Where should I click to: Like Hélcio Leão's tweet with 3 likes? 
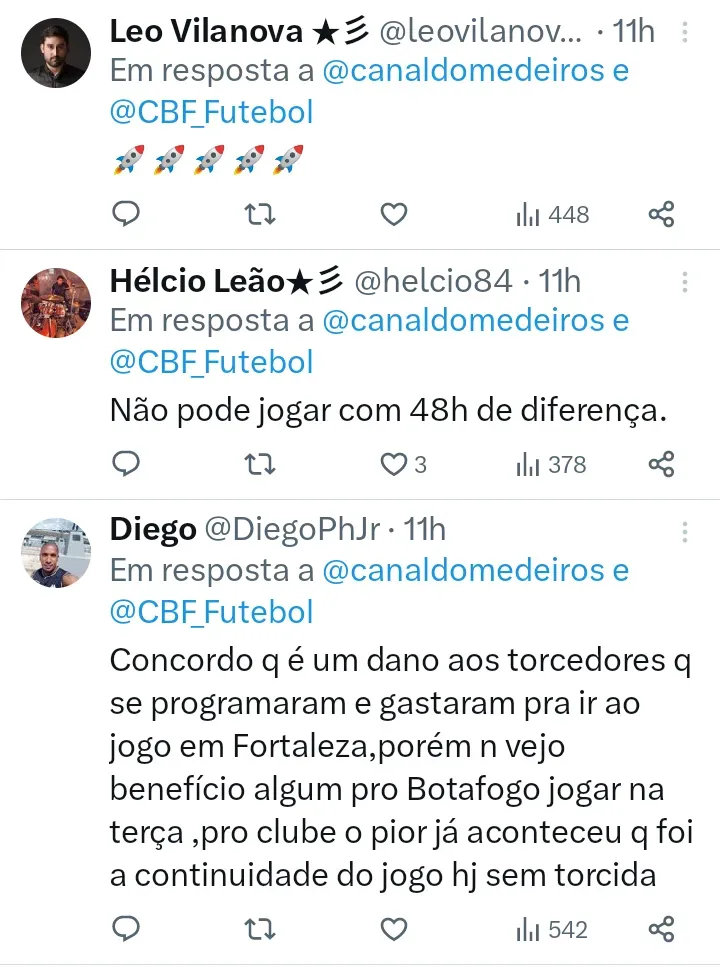[x=395, y=464]
